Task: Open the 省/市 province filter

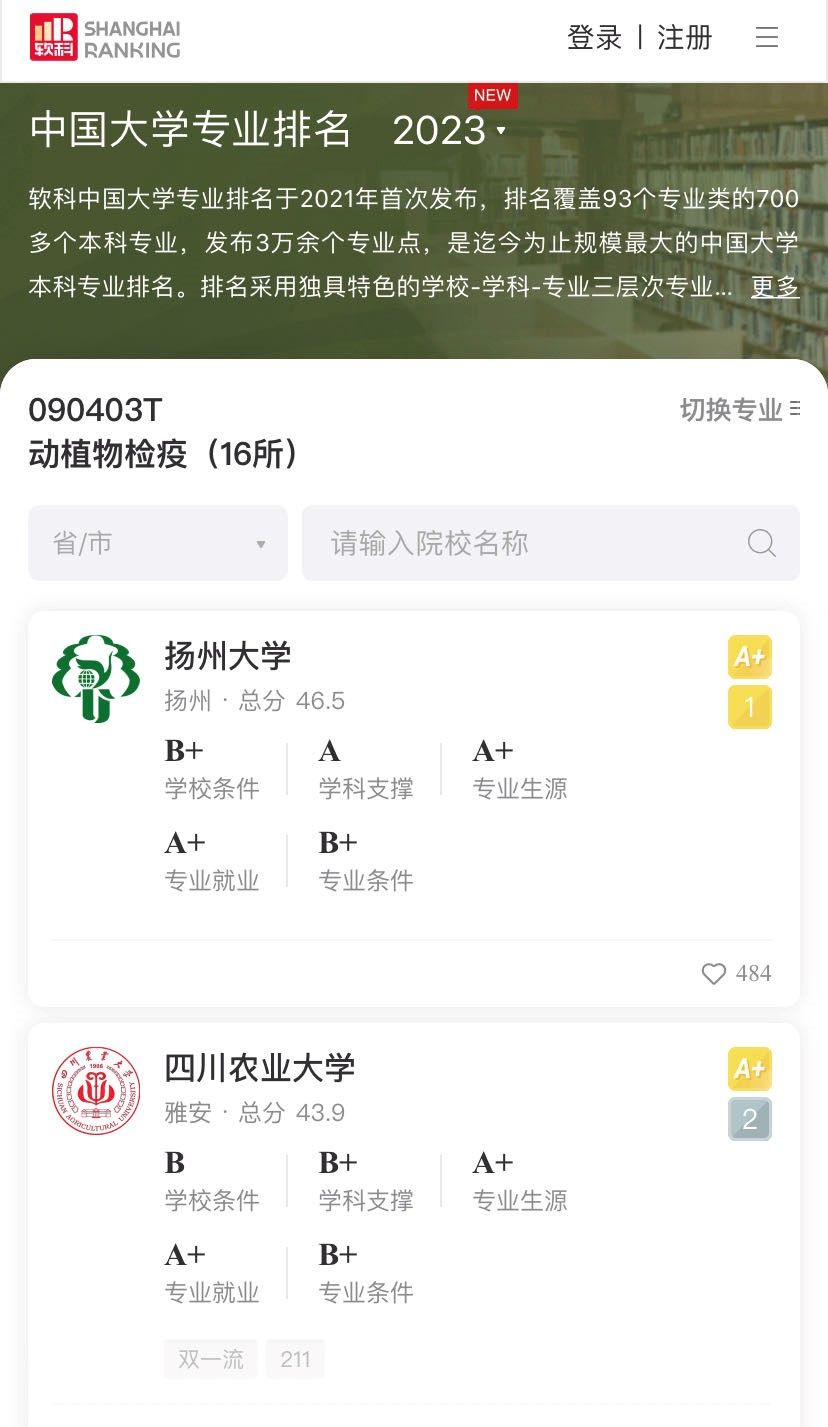Action: [158, 543]
